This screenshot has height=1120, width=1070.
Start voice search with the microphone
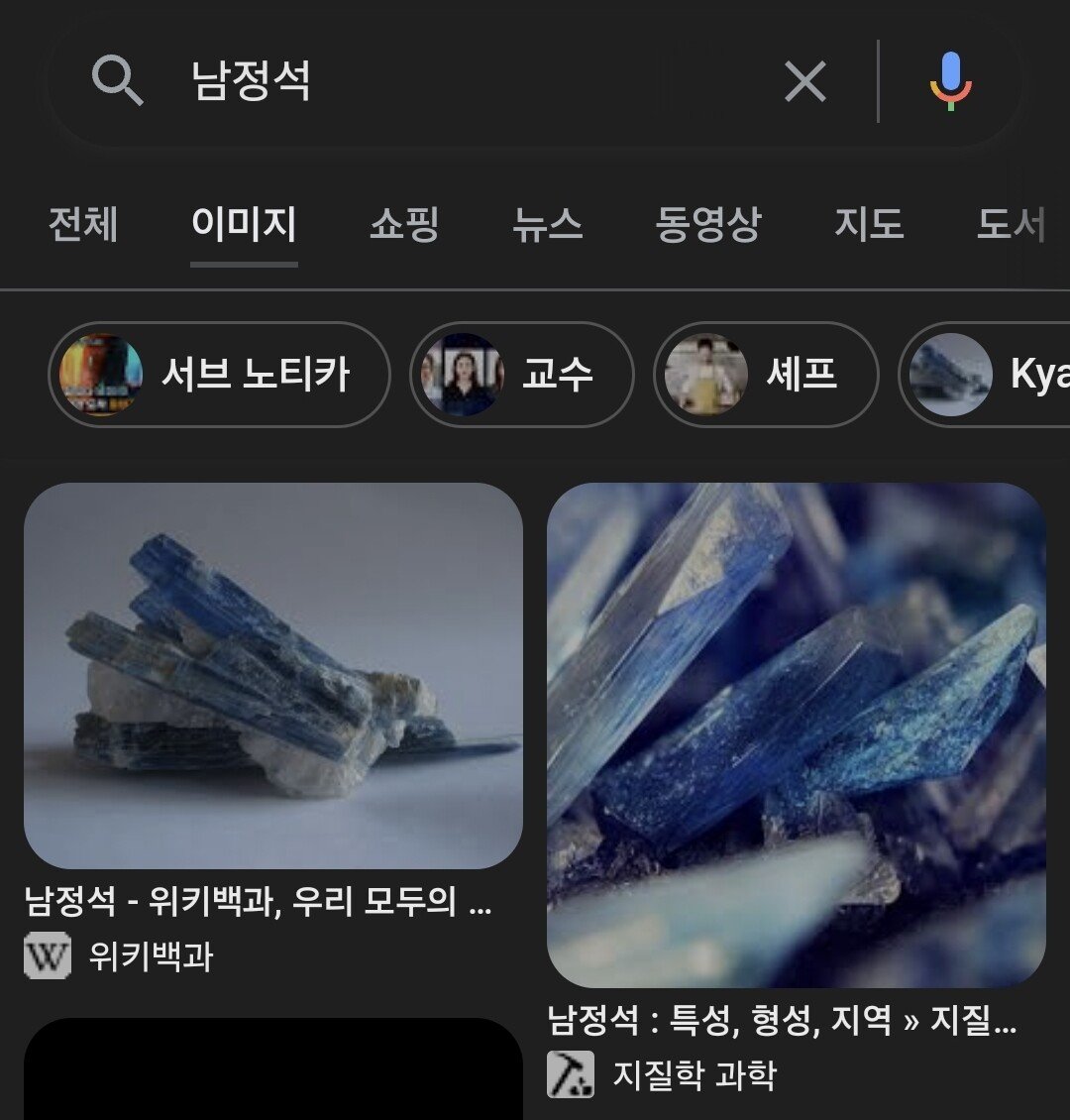pyautogui.click(x=950, y=81)
